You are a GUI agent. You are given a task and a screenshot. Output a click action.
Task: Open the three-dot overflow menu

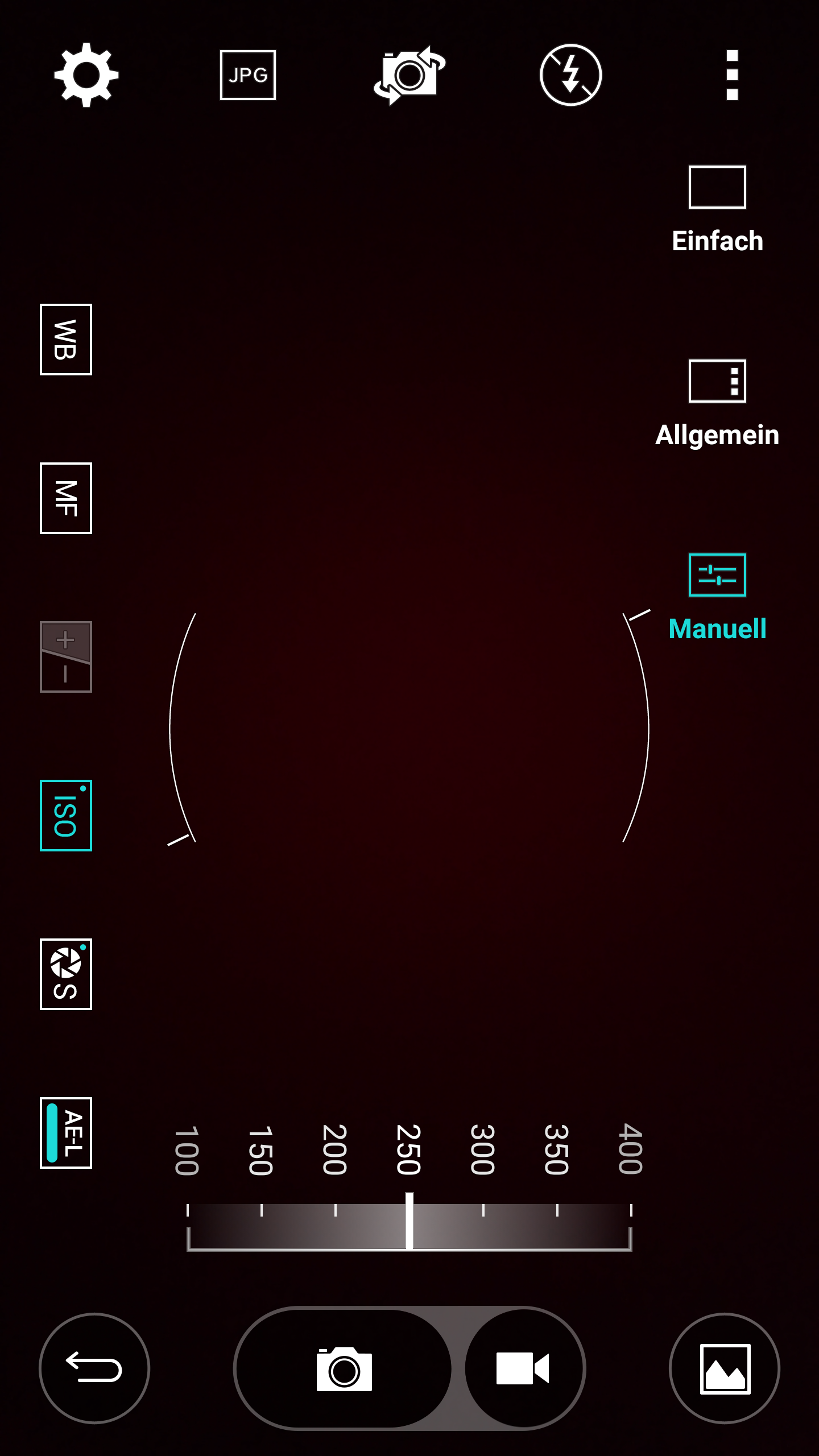(x=732, y=75)
